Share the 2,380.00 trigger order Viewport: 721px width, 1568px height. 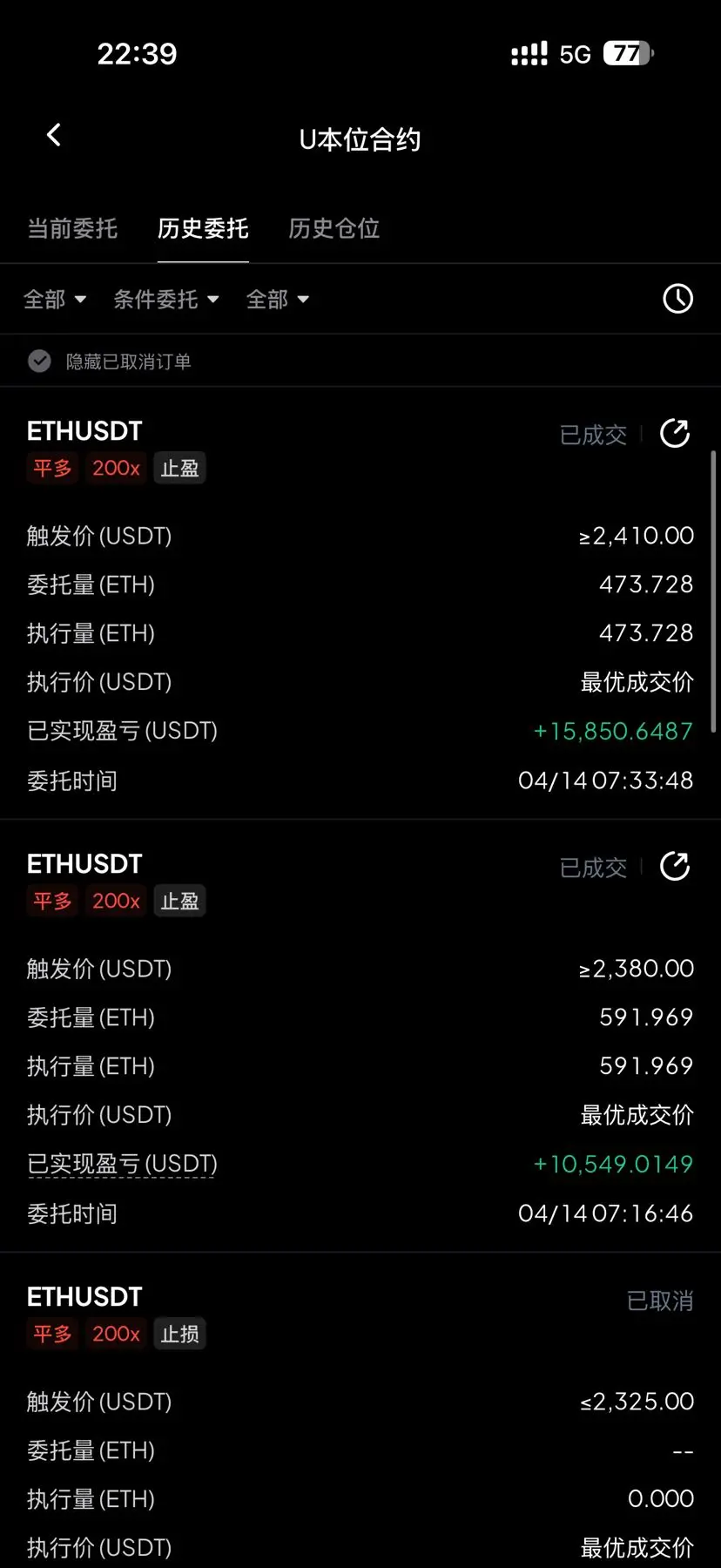tap(675, 866)
